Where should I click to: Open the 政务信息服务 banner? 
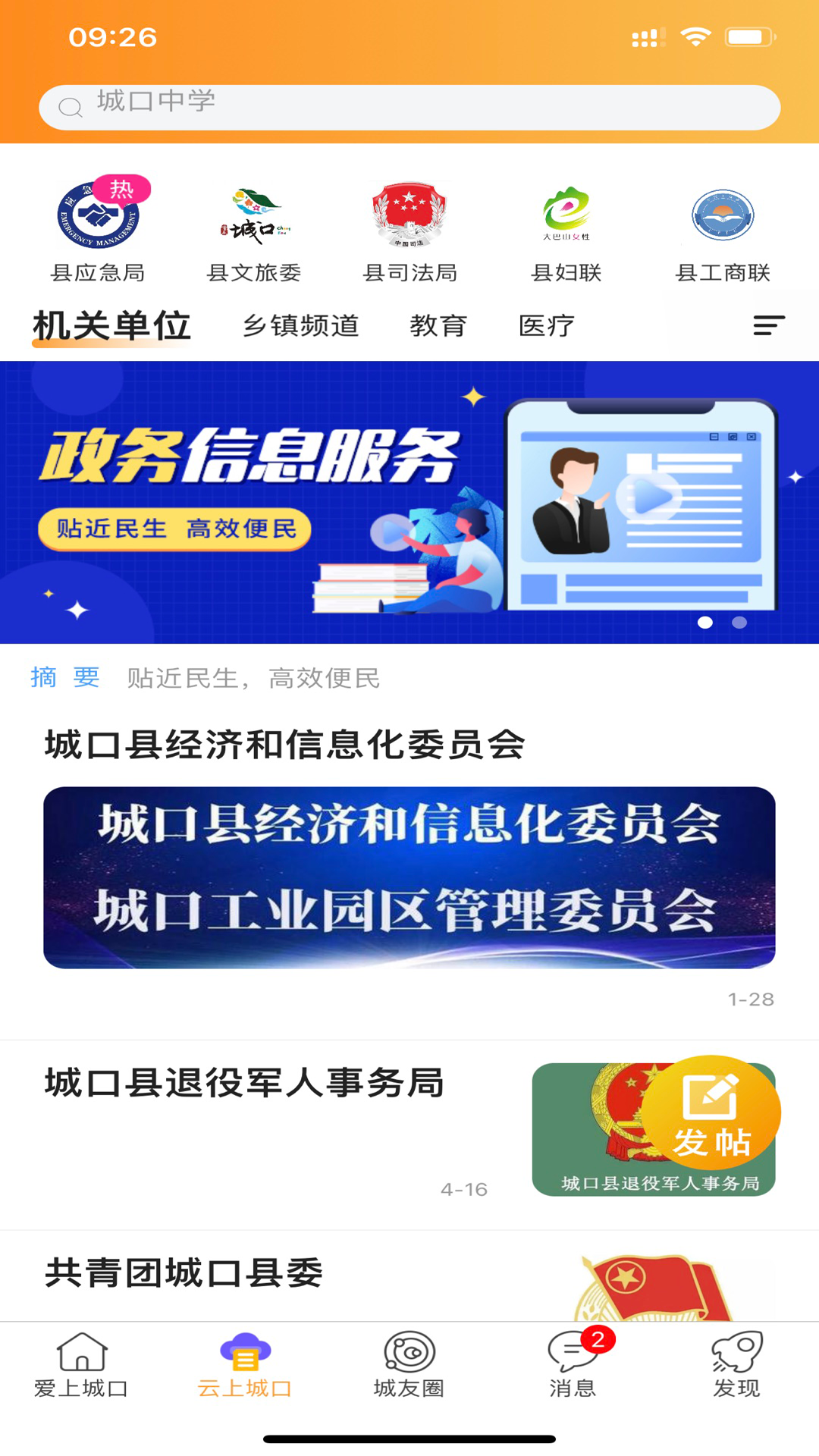click(409, 502)
